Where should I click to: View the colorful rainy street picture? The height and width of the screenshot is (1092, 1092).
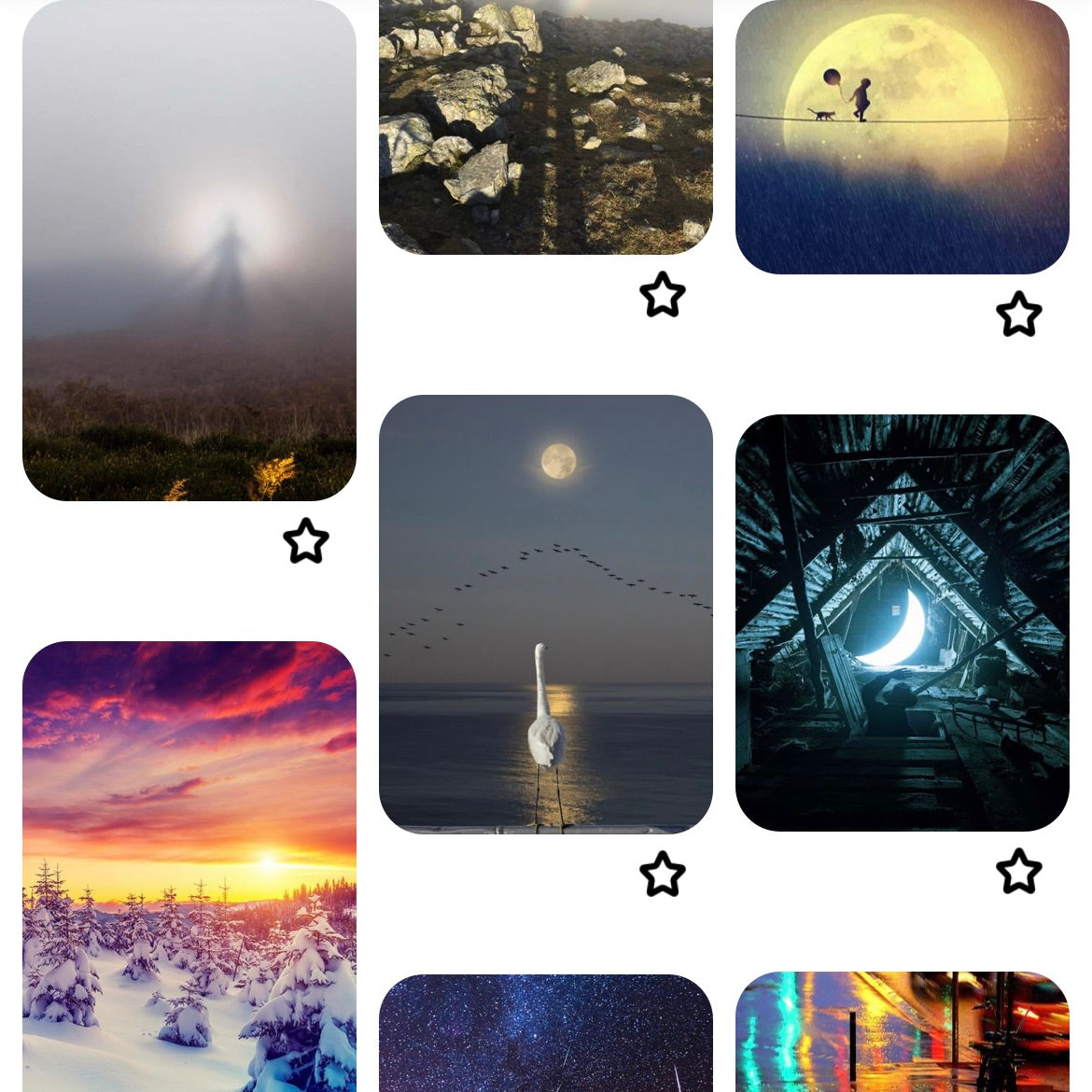(902, 1031)
